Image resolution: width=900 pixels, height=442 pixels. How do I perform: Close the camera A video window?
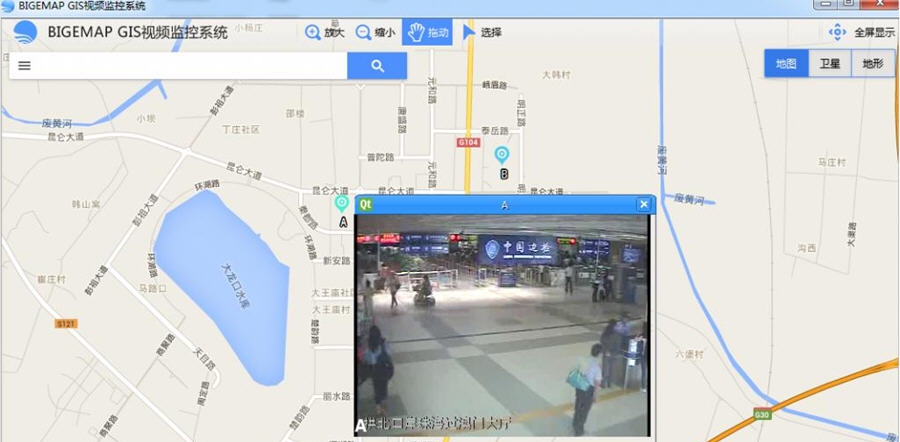pos(644,204)
